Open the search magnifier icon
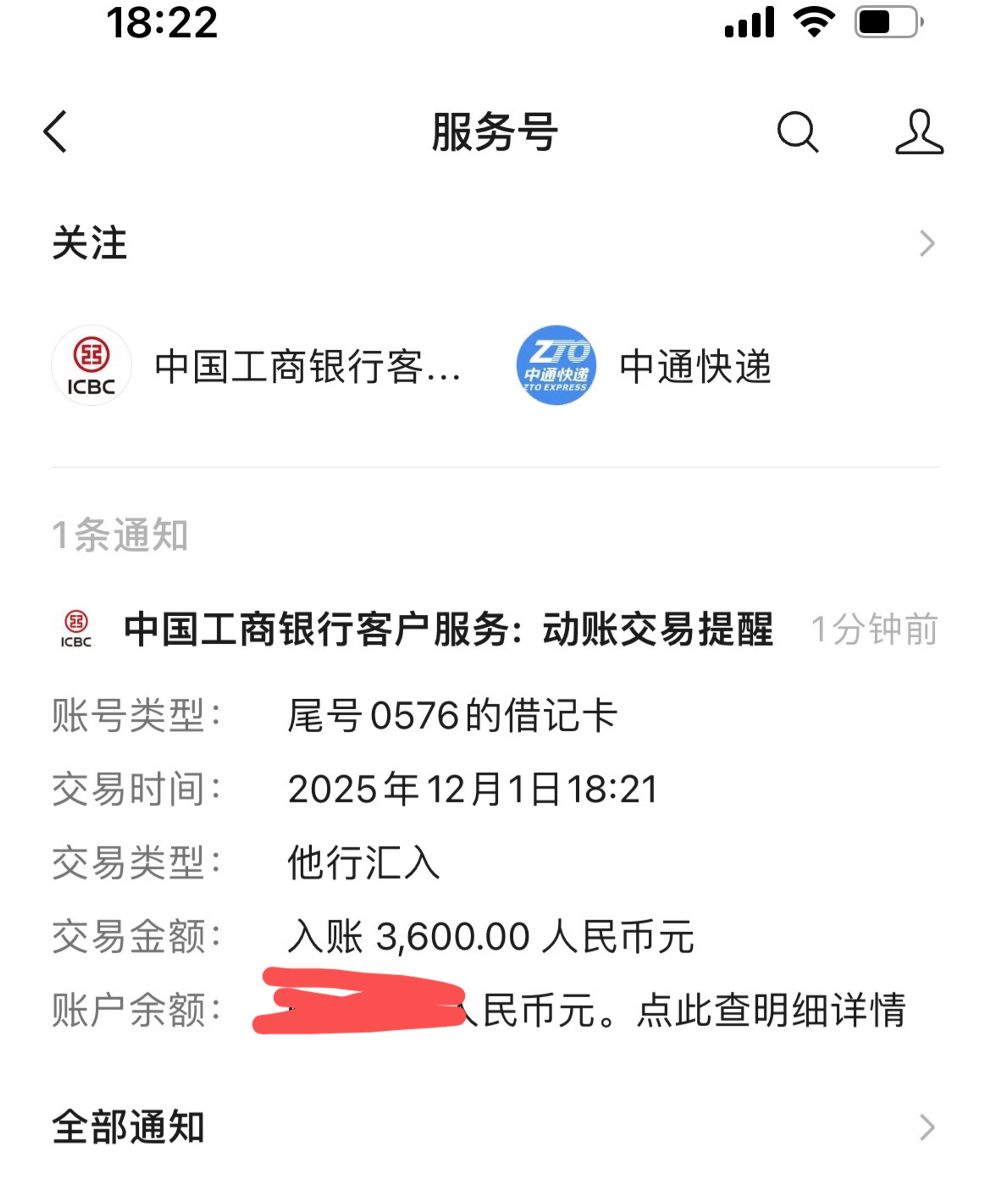This screenshot has height=1204, width=991. click(797, 132)
